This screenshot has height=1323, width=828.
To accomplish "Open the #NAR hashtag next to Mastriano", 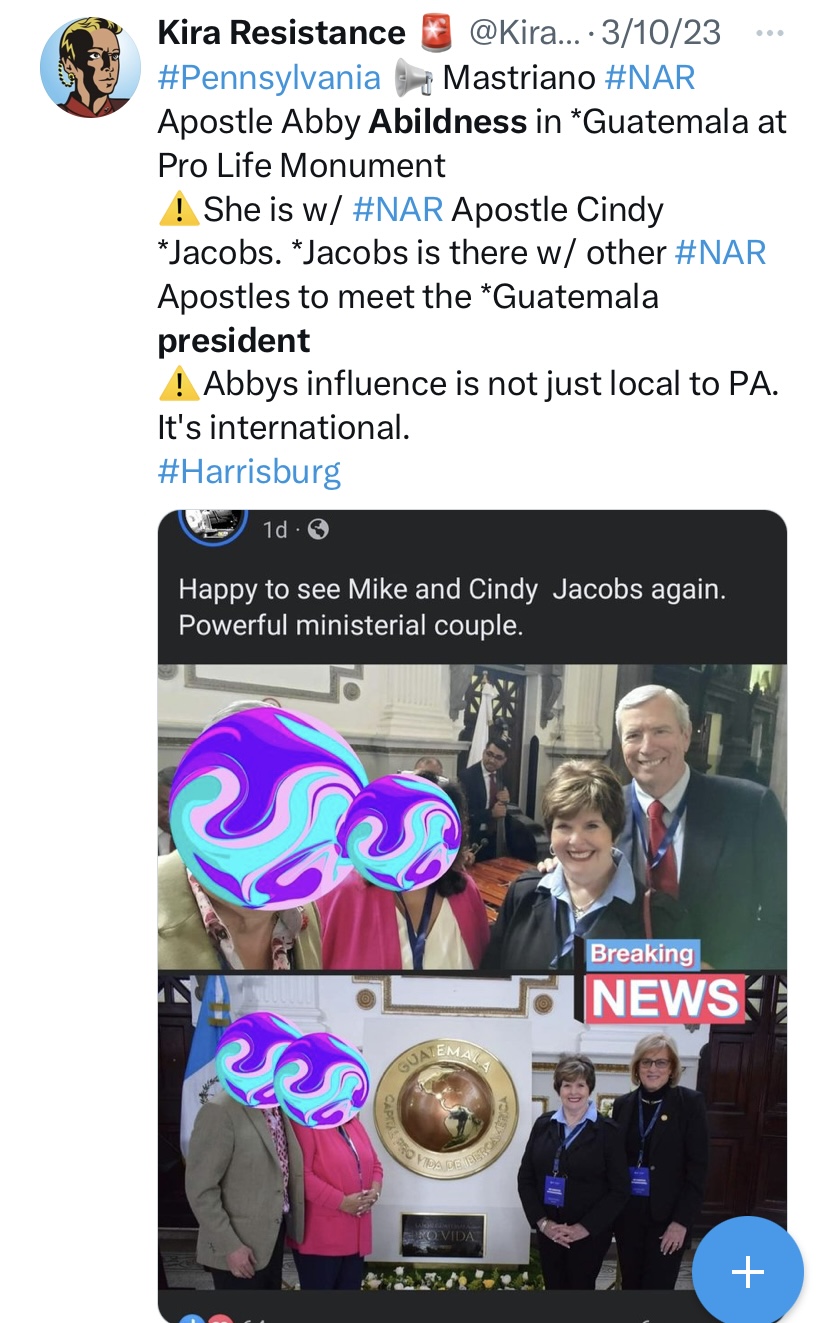I will [x=650, y=78].
